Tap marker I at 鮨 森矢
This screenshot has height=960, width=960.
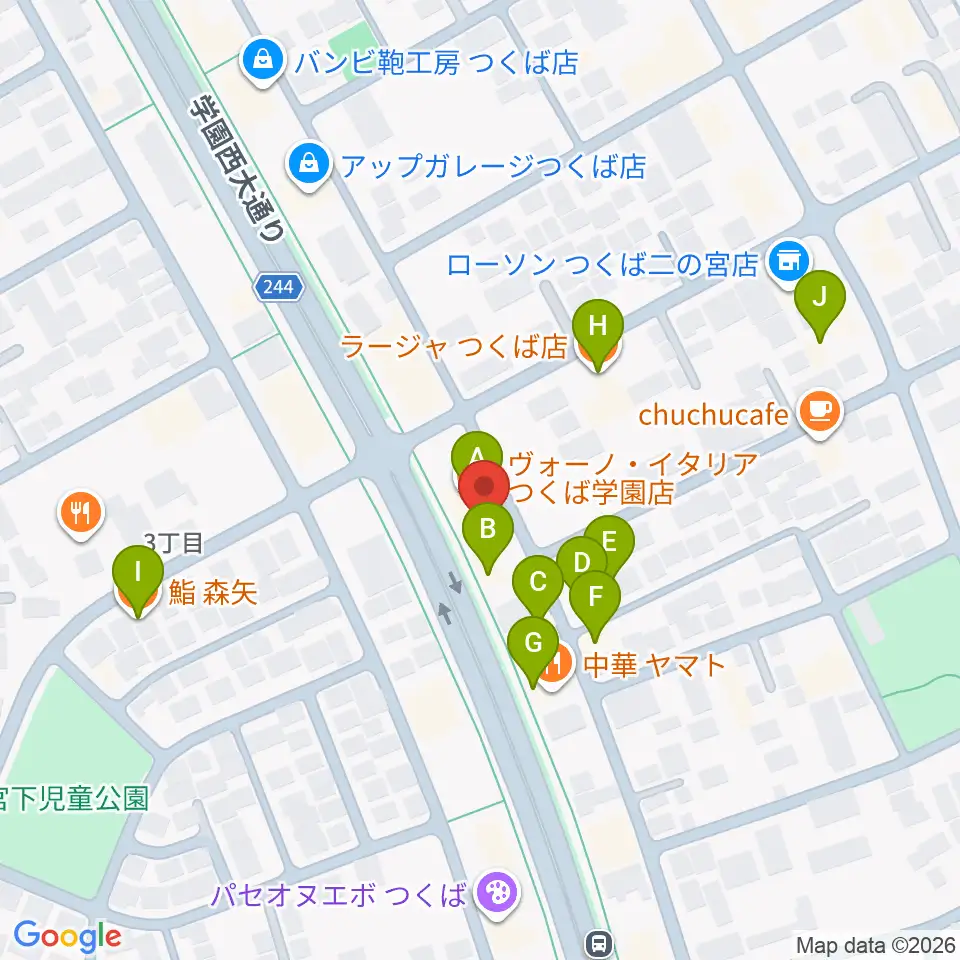tap(138, 572)
